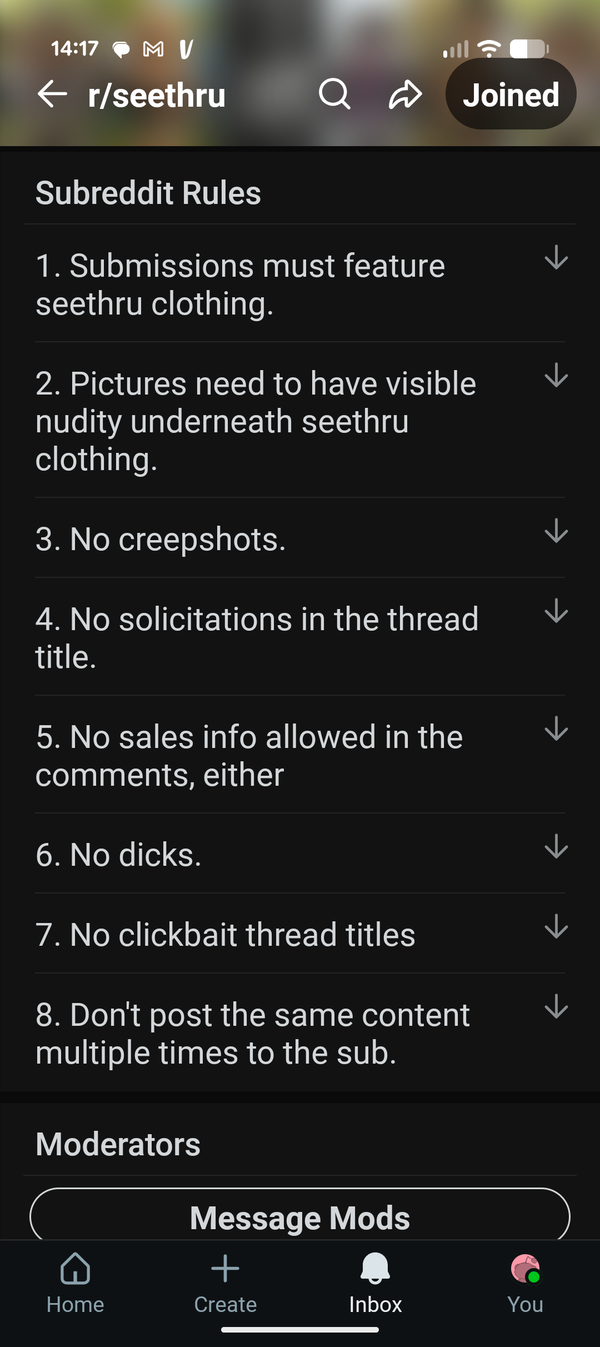600x1347 pixels.
Task: Share this subreddit via the arrow icon
Action: (x=405, y=95)
